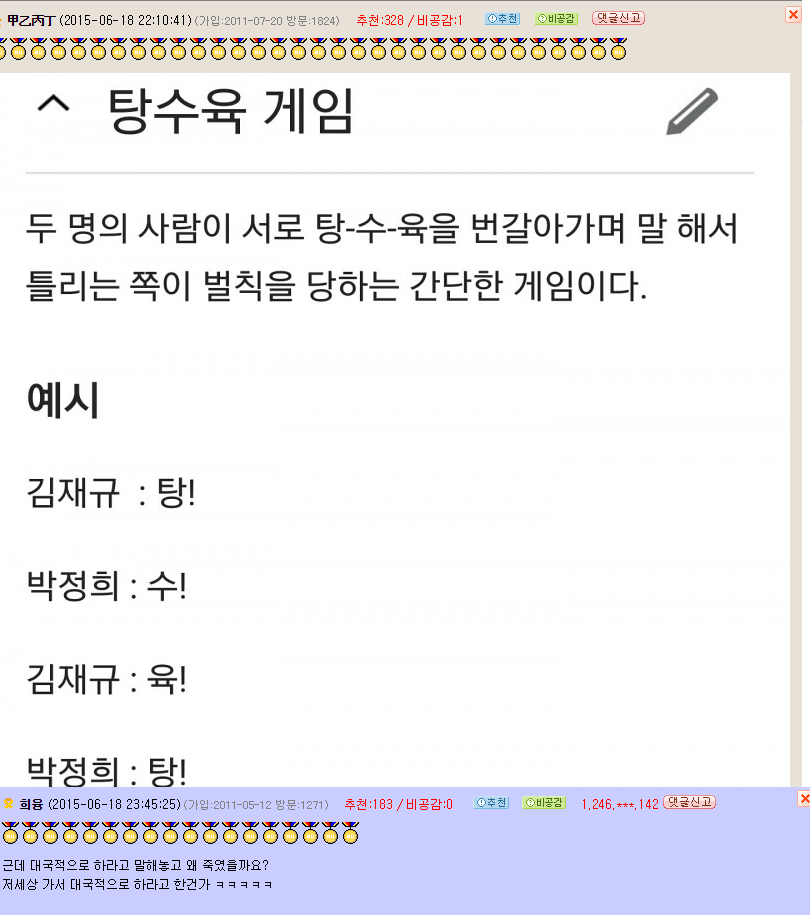Close 희용's comment with the X

[803, 799]
